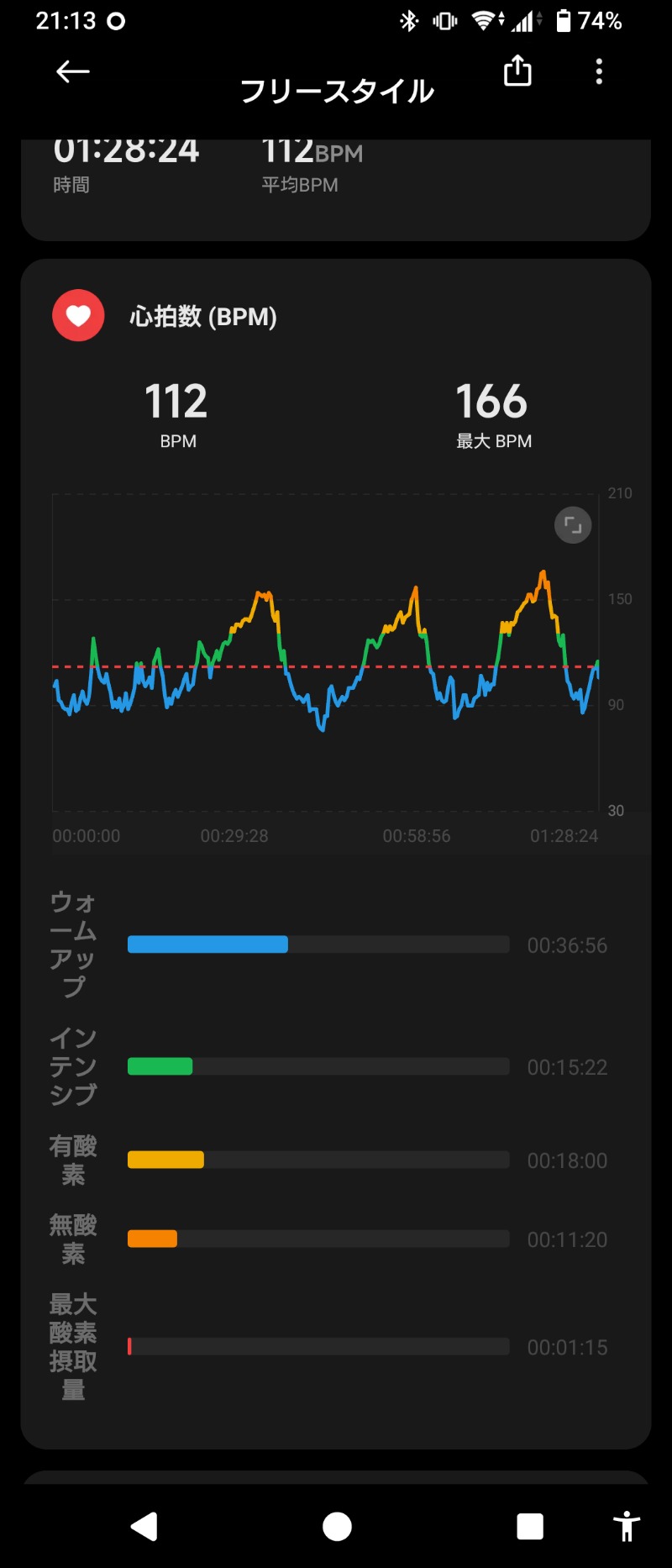Tap the system home button

click(337, 1526)
